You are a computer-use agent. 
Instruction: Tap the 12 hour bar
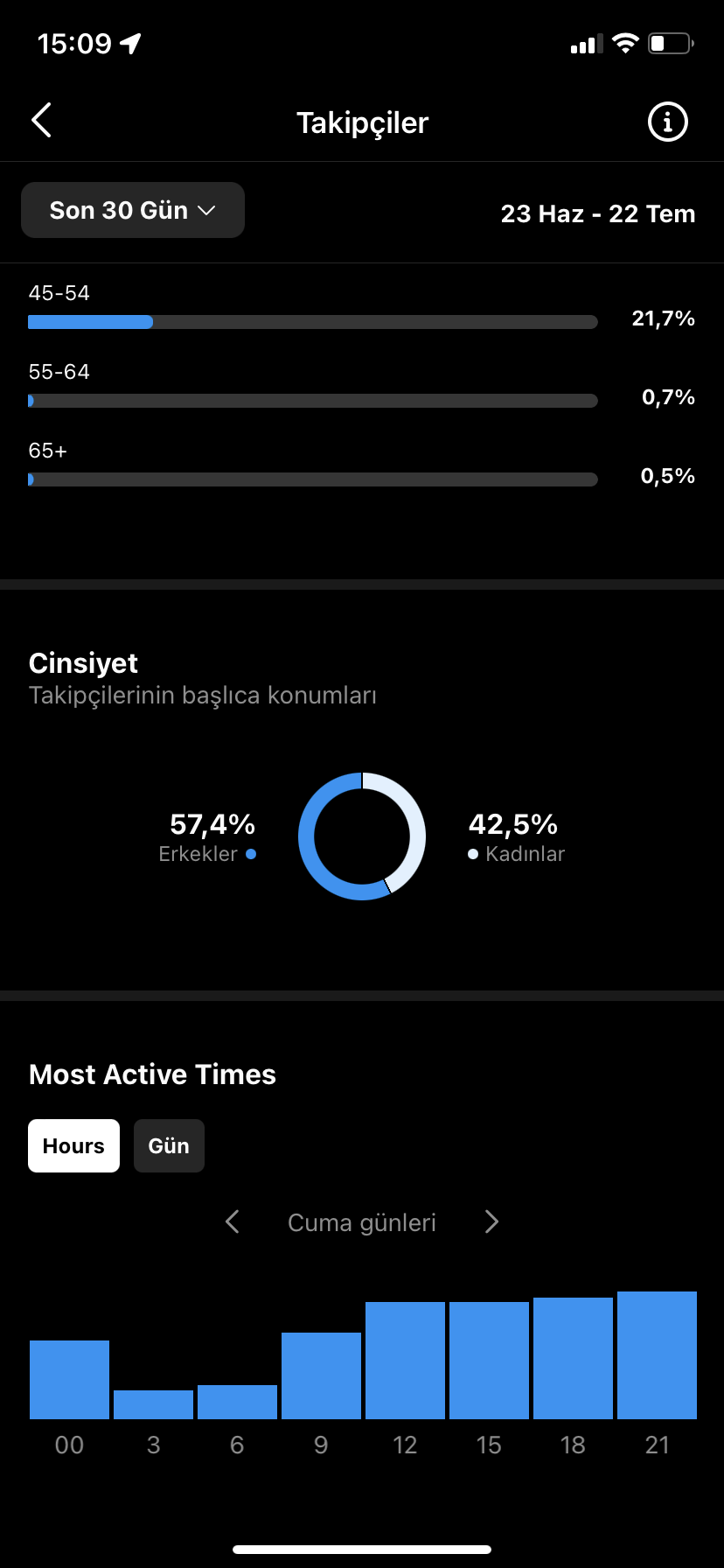point(405,1360)
